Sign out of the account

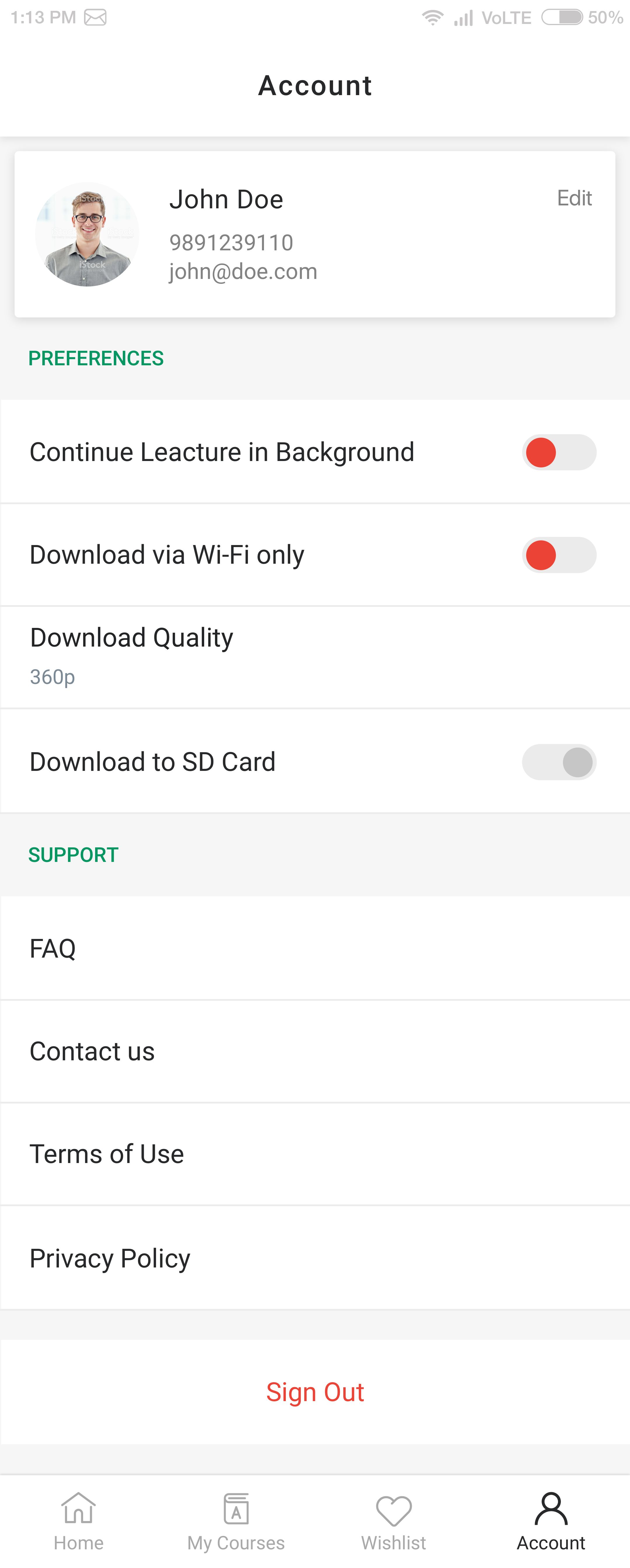(315, 1392)
